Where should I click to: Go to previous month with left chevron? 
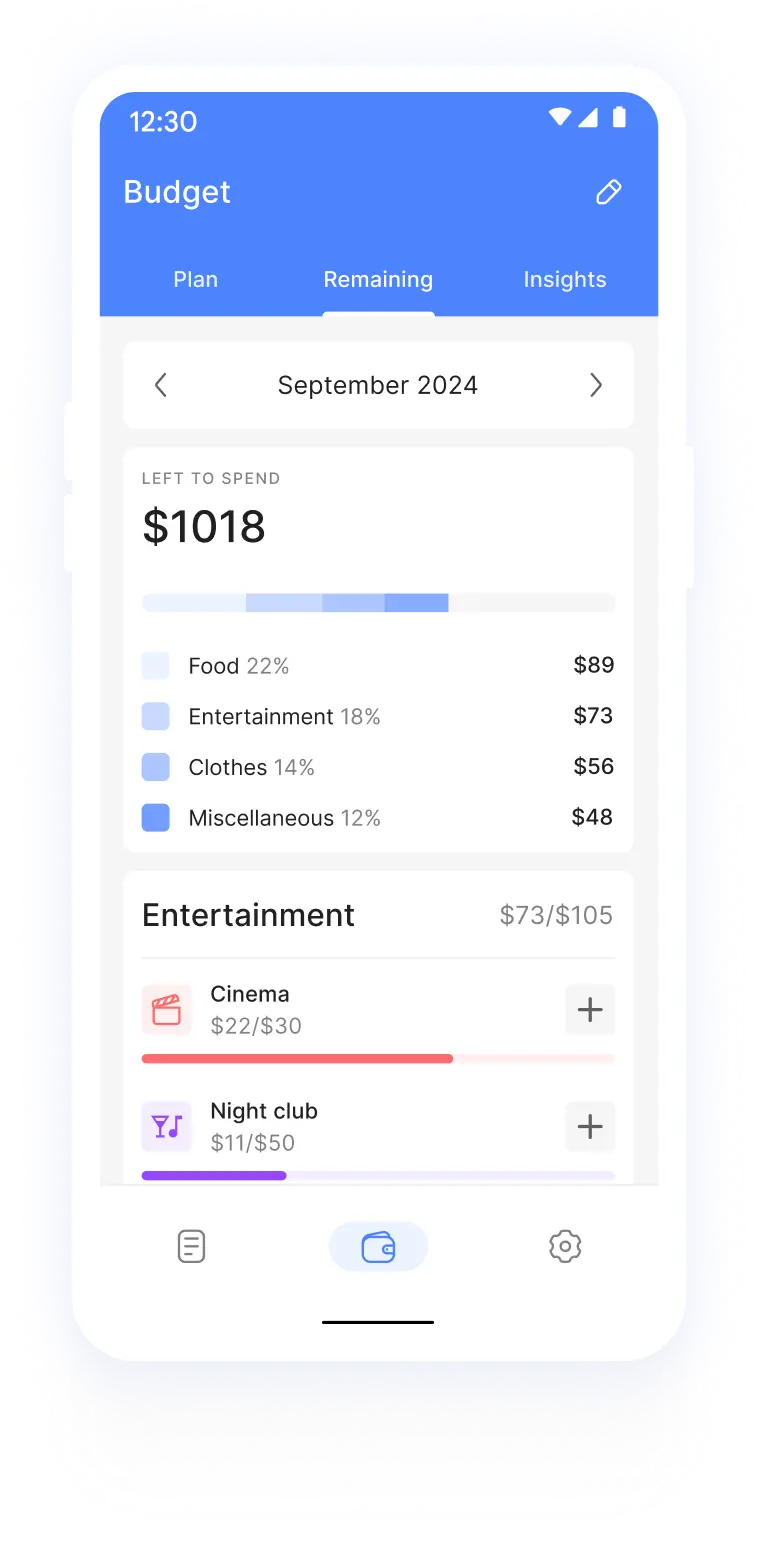161,385
